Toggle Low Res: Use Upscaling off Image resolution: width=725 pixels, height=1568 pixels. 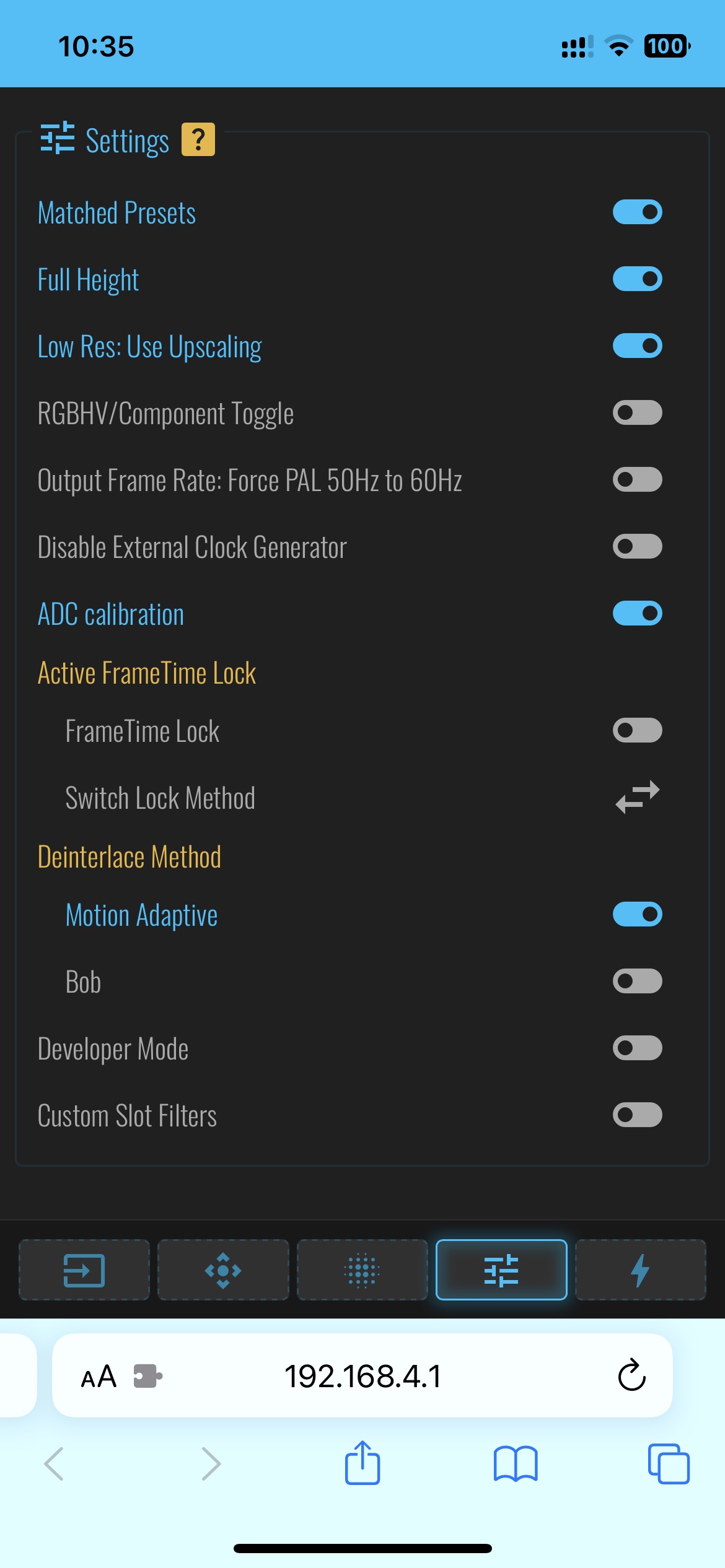[x=637, y=346]
